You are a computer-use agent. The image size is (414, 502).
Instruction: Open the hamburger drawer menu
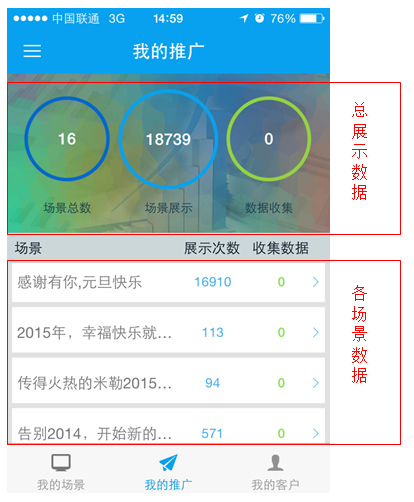[x=32, y=51]
